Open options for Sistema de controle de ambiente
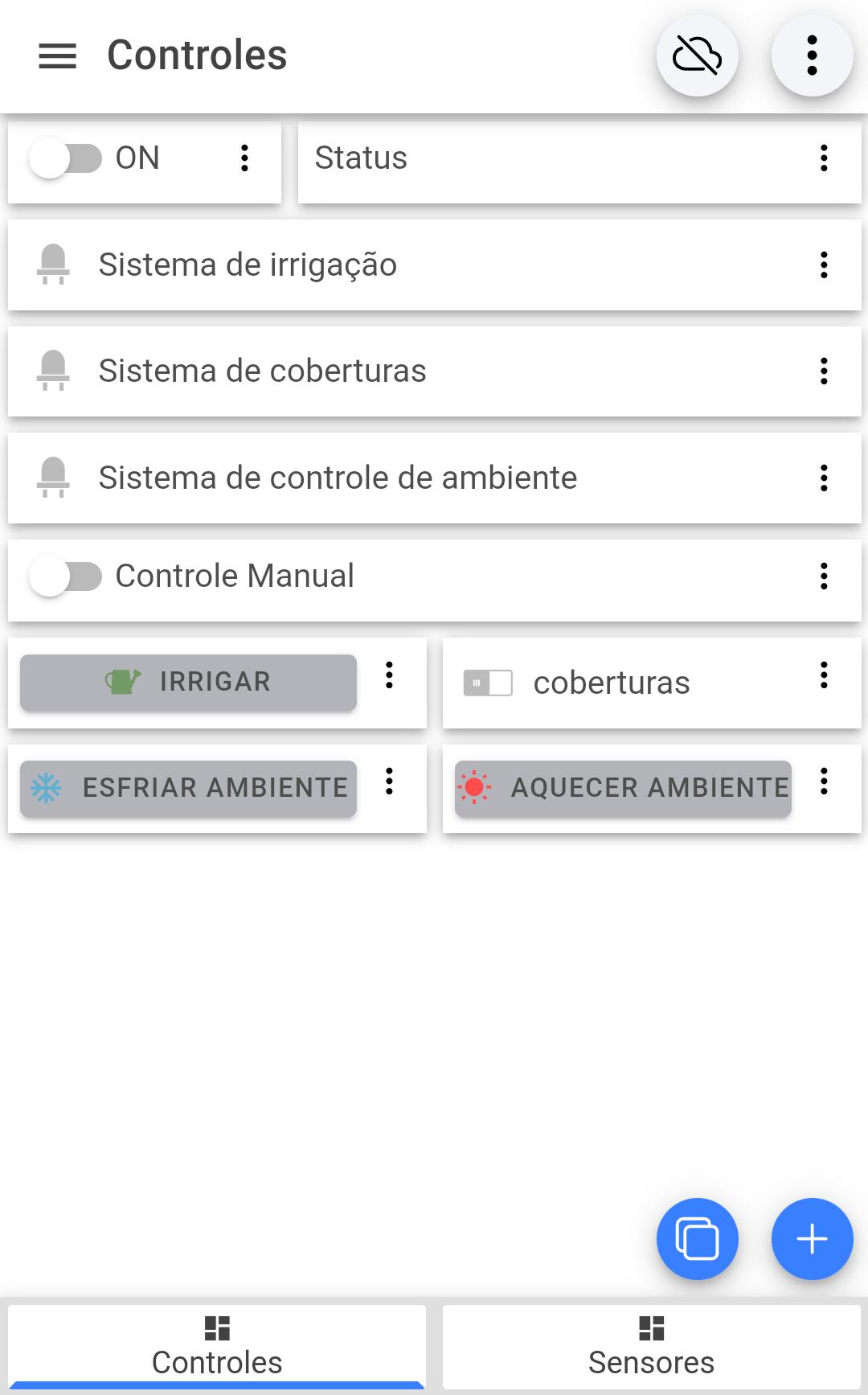This screenshot has height=1395, width=868. [824, 478]
